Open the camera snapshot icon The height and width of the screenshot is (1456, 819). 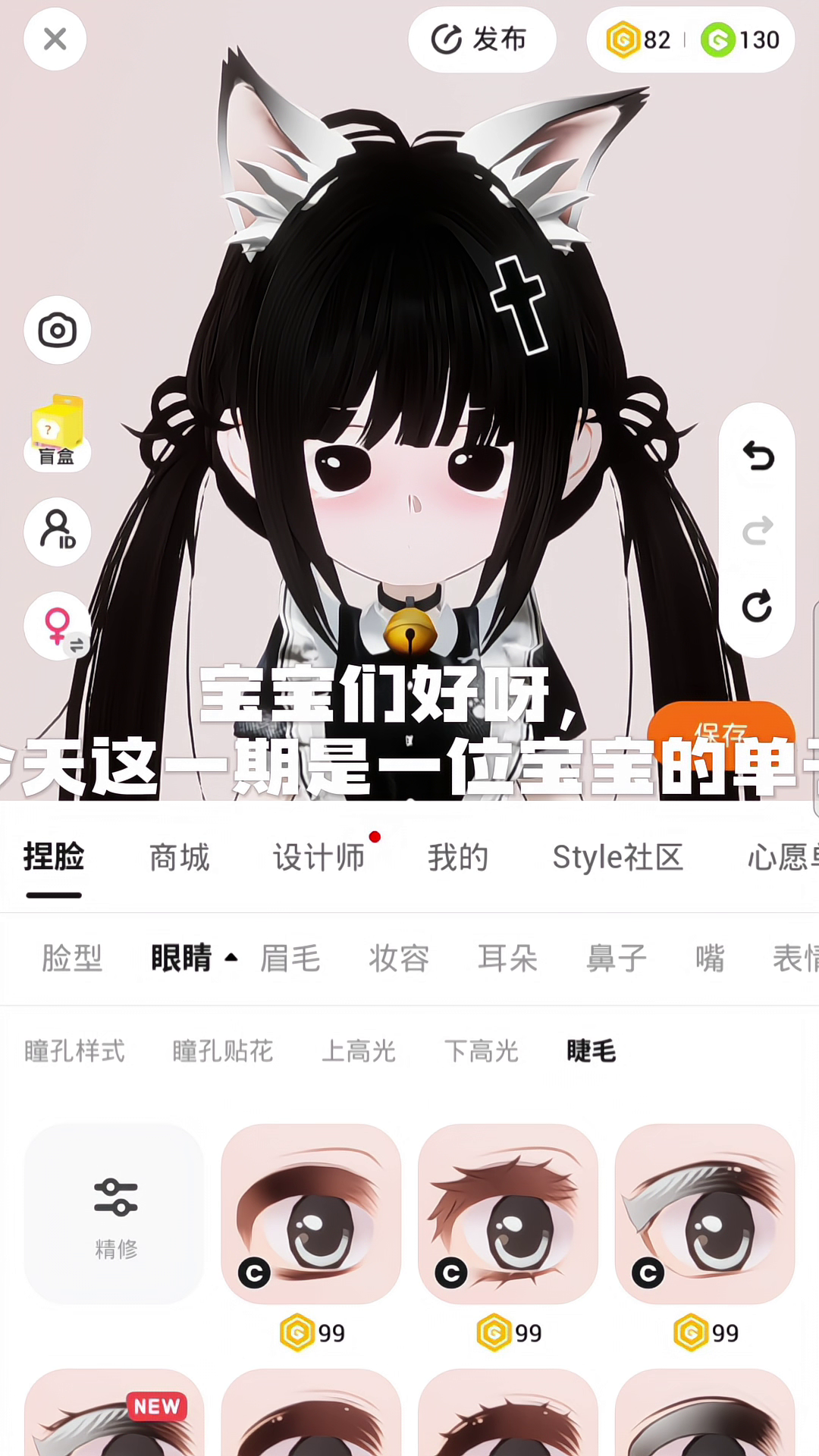[x=57, y=331]
